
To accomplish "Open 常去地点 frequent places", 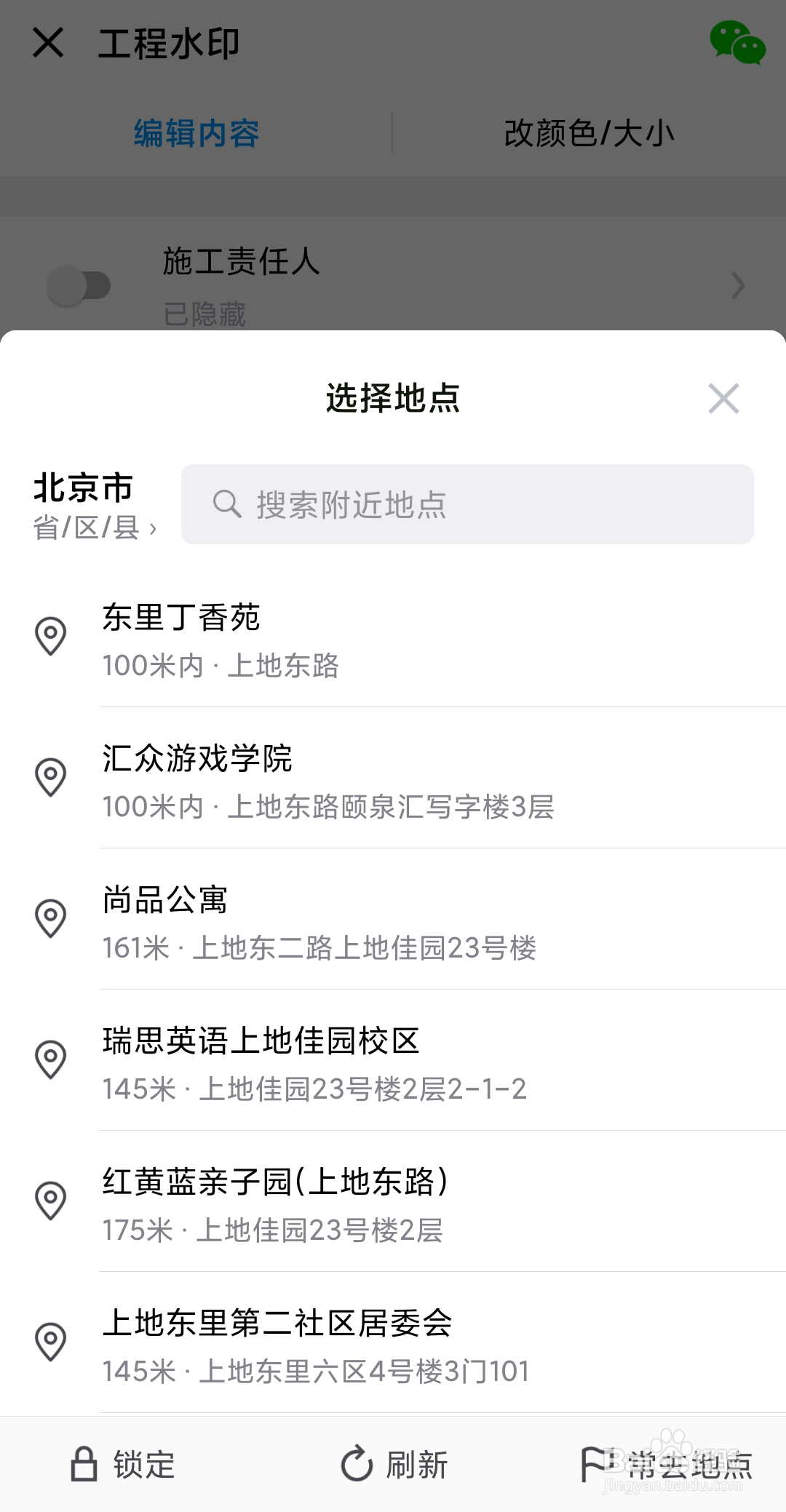I will pos(666,1464).
